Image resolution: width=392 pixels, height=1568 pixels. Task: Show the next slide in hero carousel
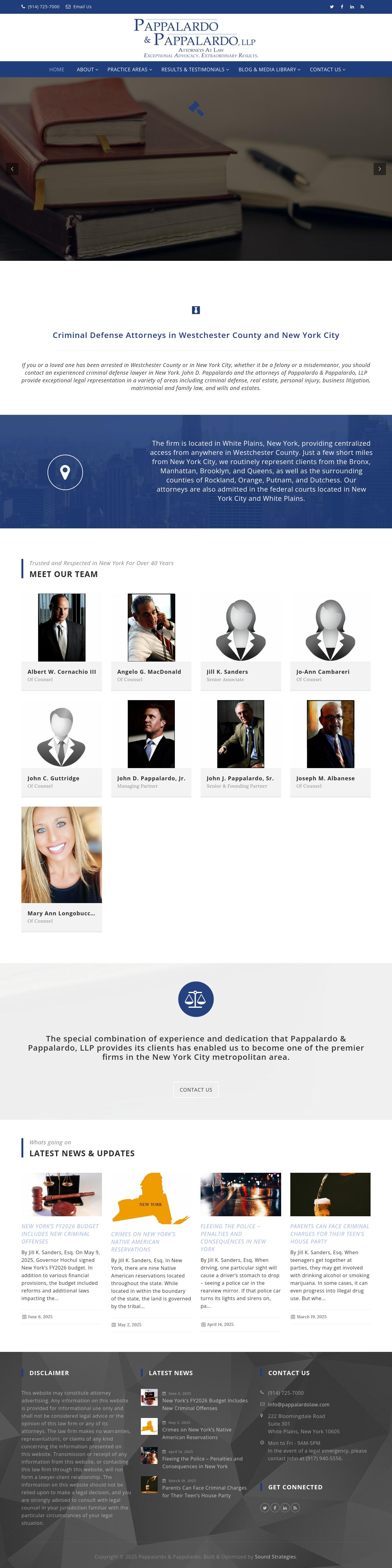click(x=379, y=169)
